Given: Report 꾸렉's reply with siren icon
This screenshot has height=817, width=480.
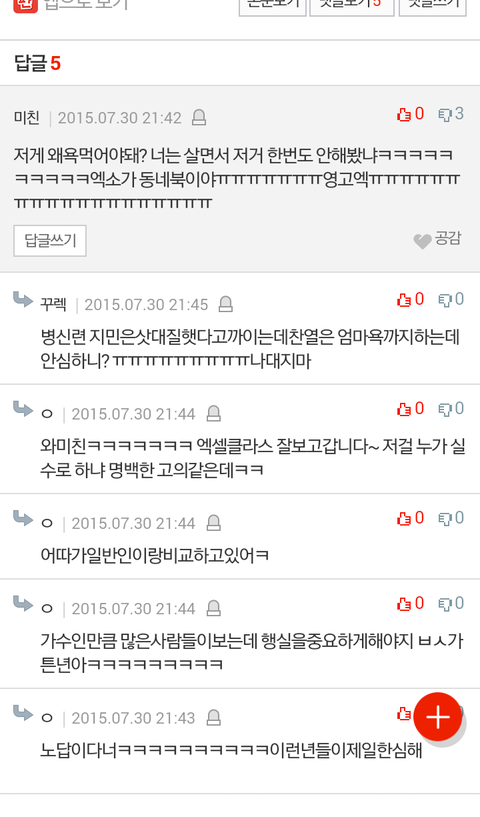Looking at the screenshot, I should coord(225,304).
